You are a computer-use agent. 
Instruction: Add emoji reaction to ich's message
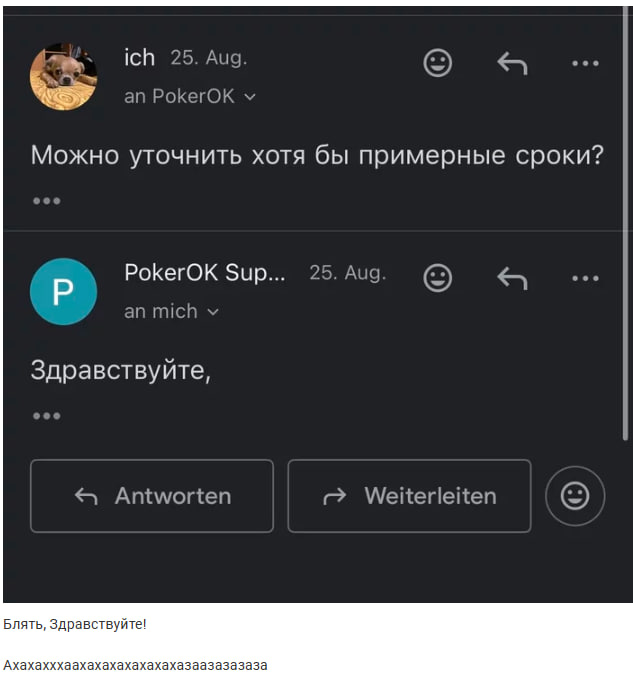[437, 63]
